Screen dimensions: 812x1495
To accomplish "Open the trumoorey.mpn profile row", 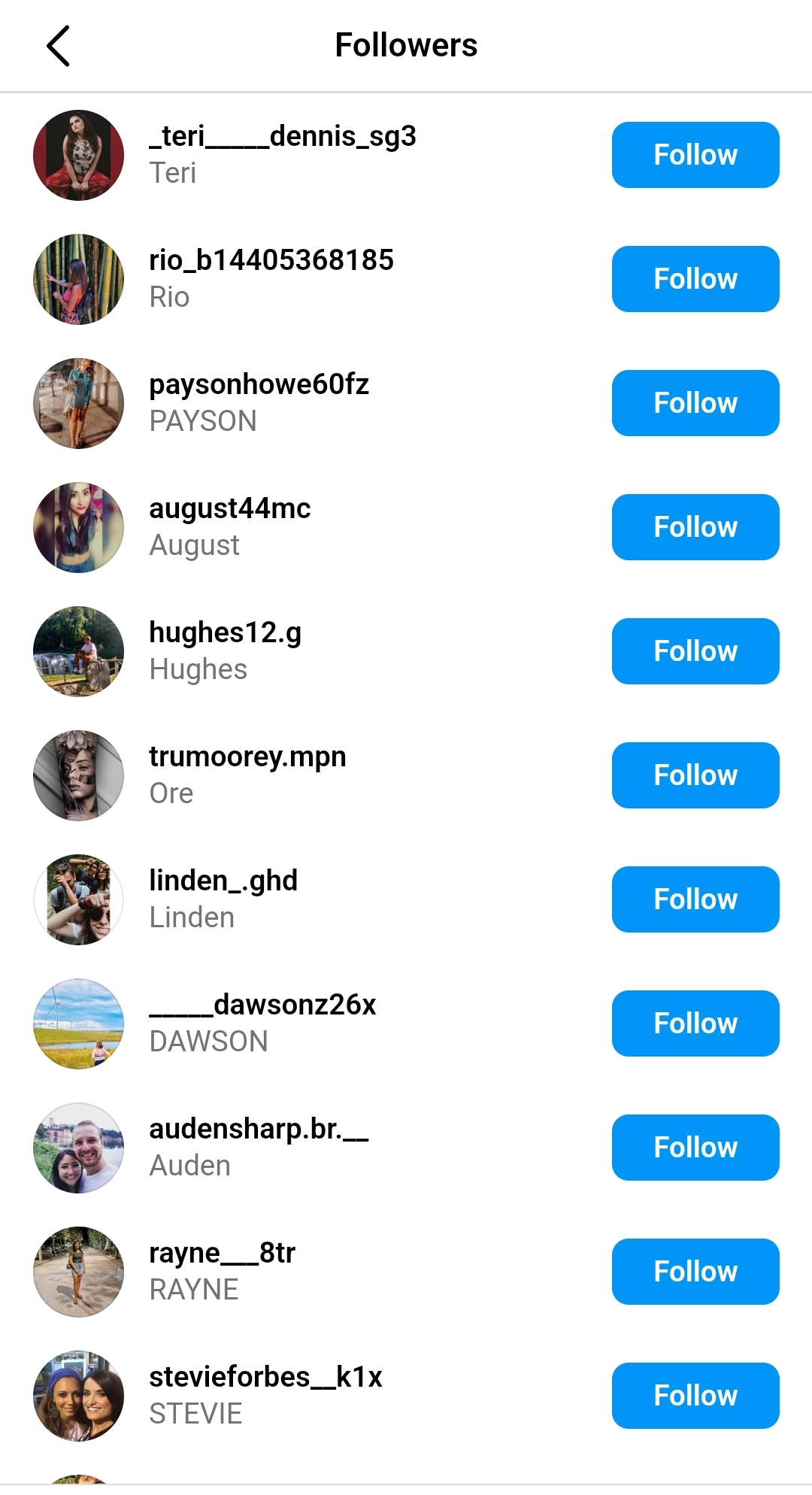I will point(247,775).
